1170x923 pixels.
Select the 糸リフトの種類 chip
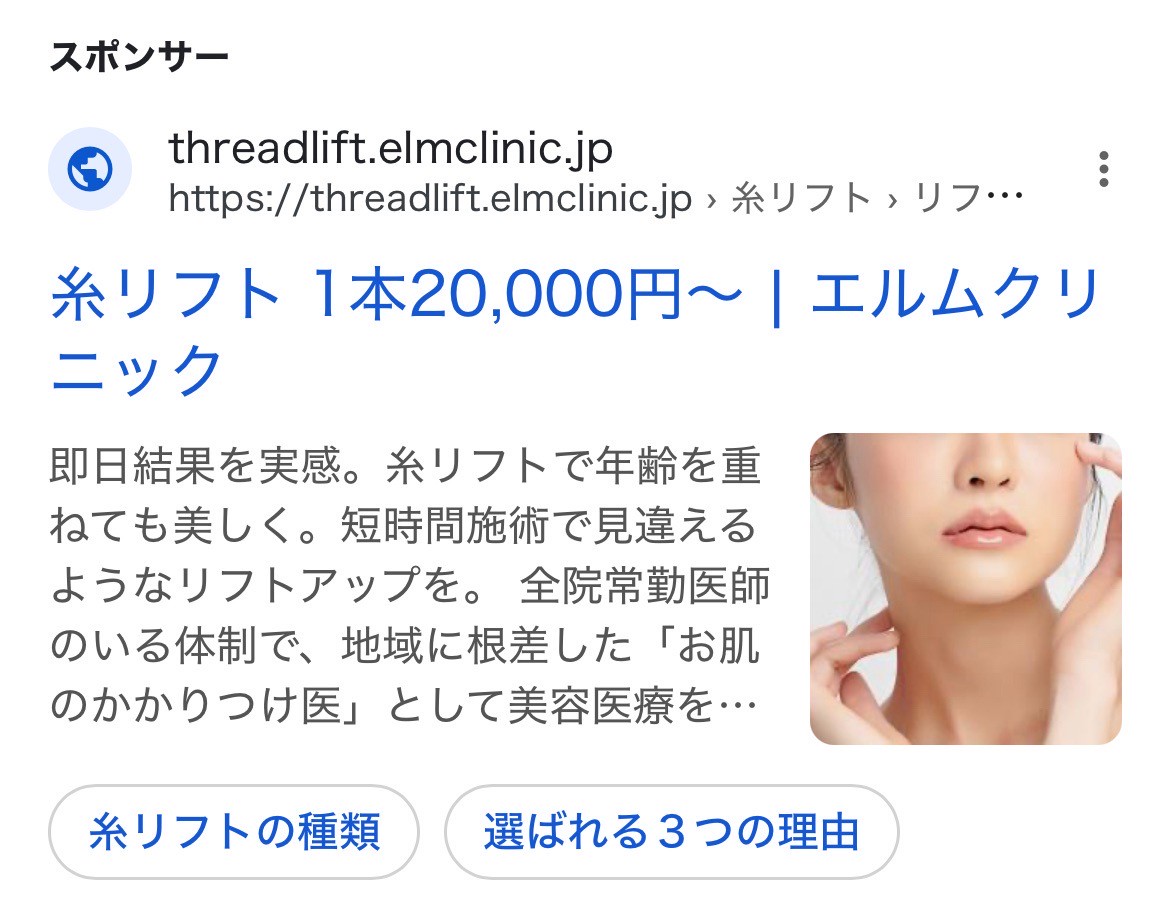(x=234, y=832)
